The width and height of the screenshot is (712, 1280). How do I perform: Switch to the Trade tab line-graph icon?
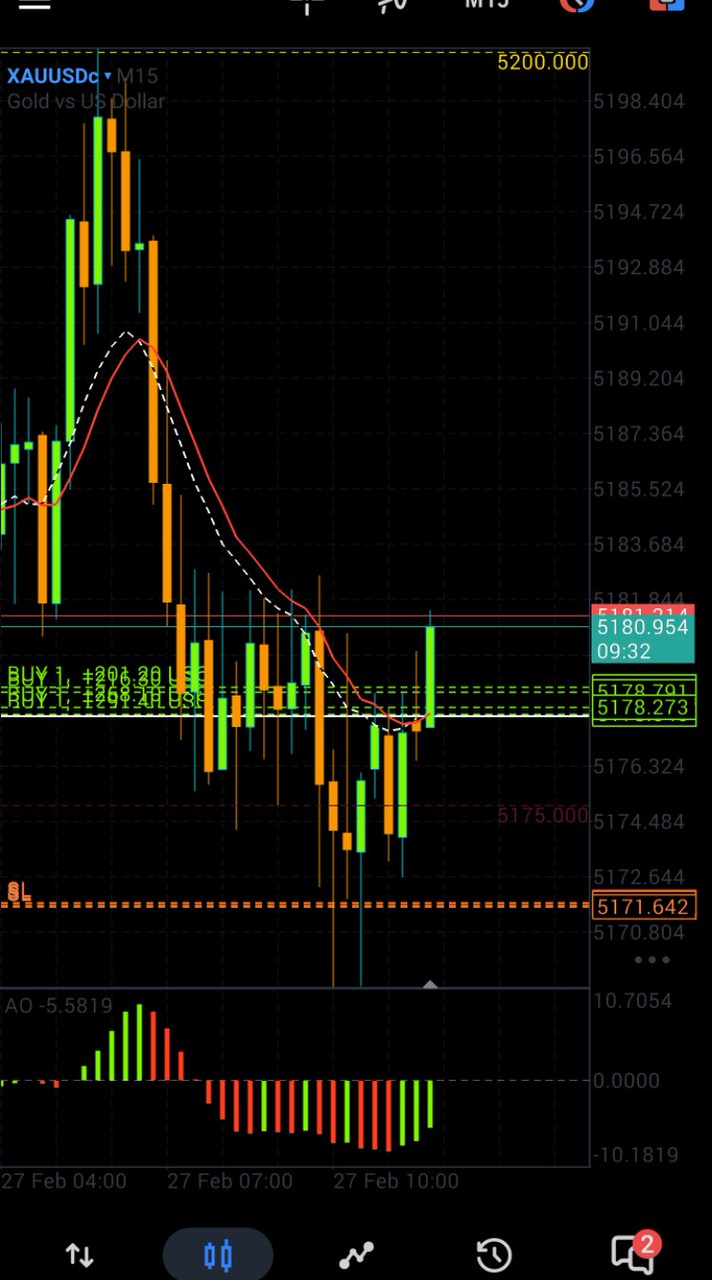[357, 1255]
